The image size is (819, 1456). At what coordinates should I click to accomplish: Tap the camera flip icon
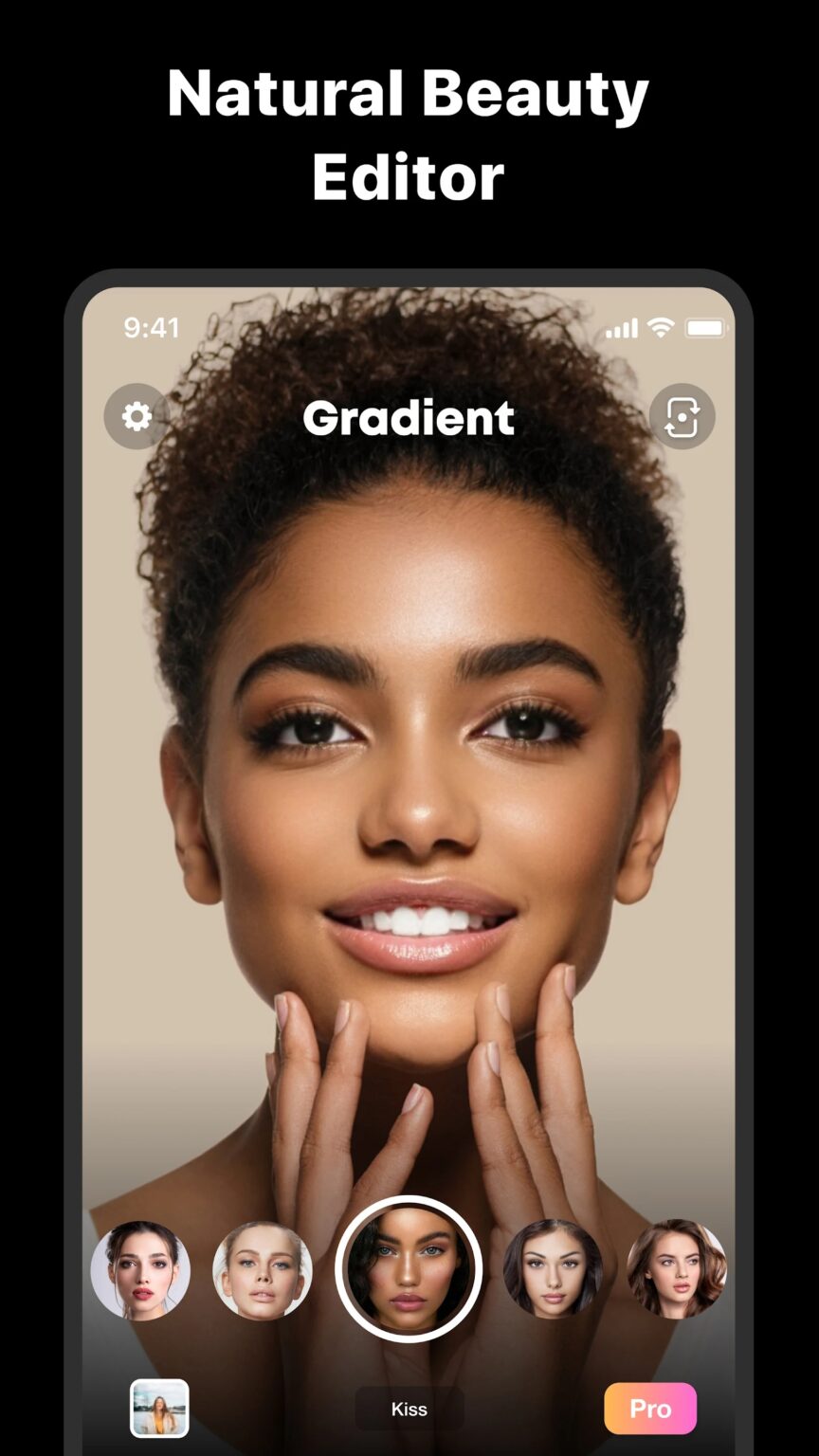[x=682, y=416]
